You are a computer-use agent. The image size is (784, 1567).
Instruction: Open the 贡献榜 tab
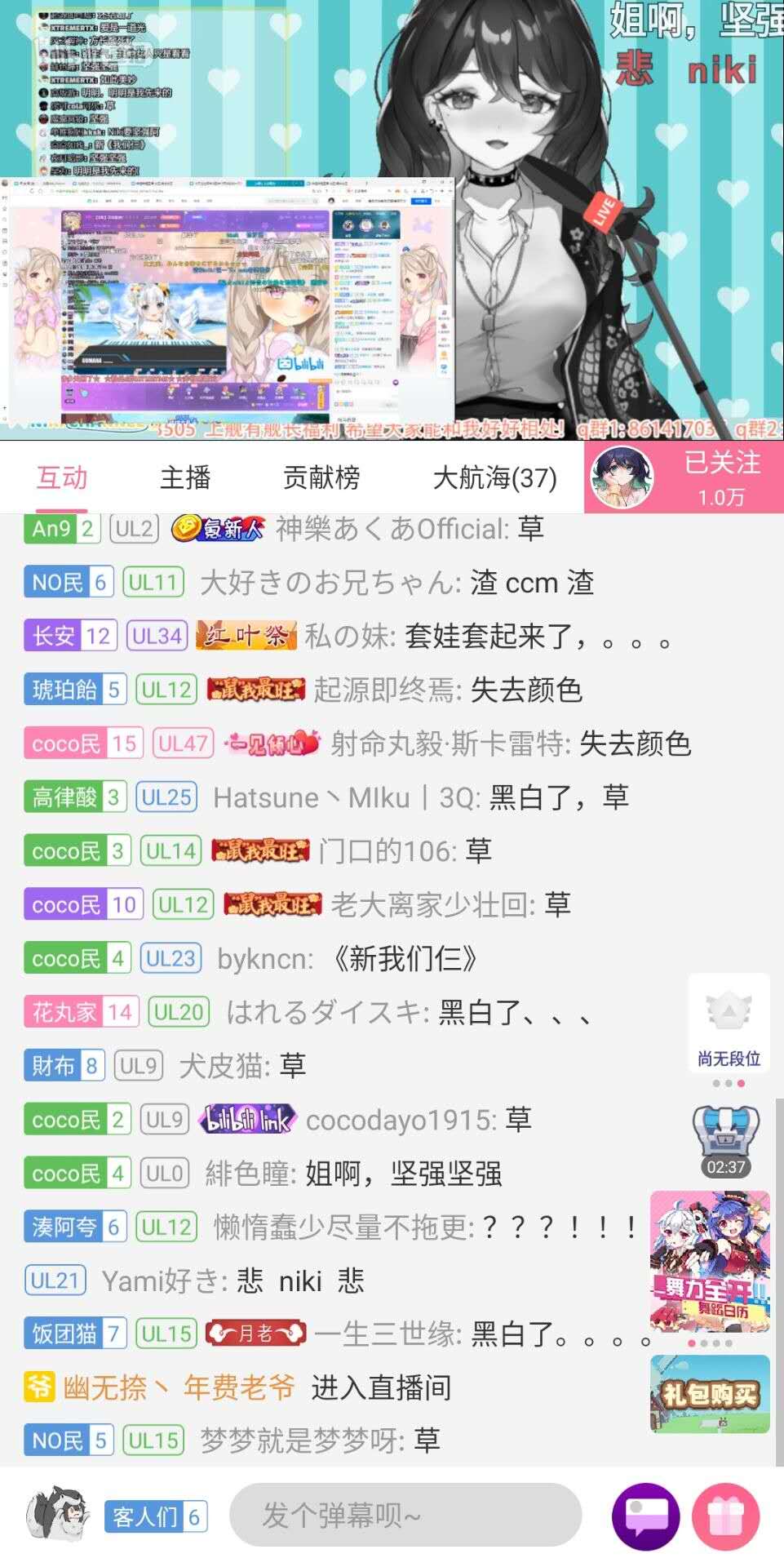click(321, 477)
